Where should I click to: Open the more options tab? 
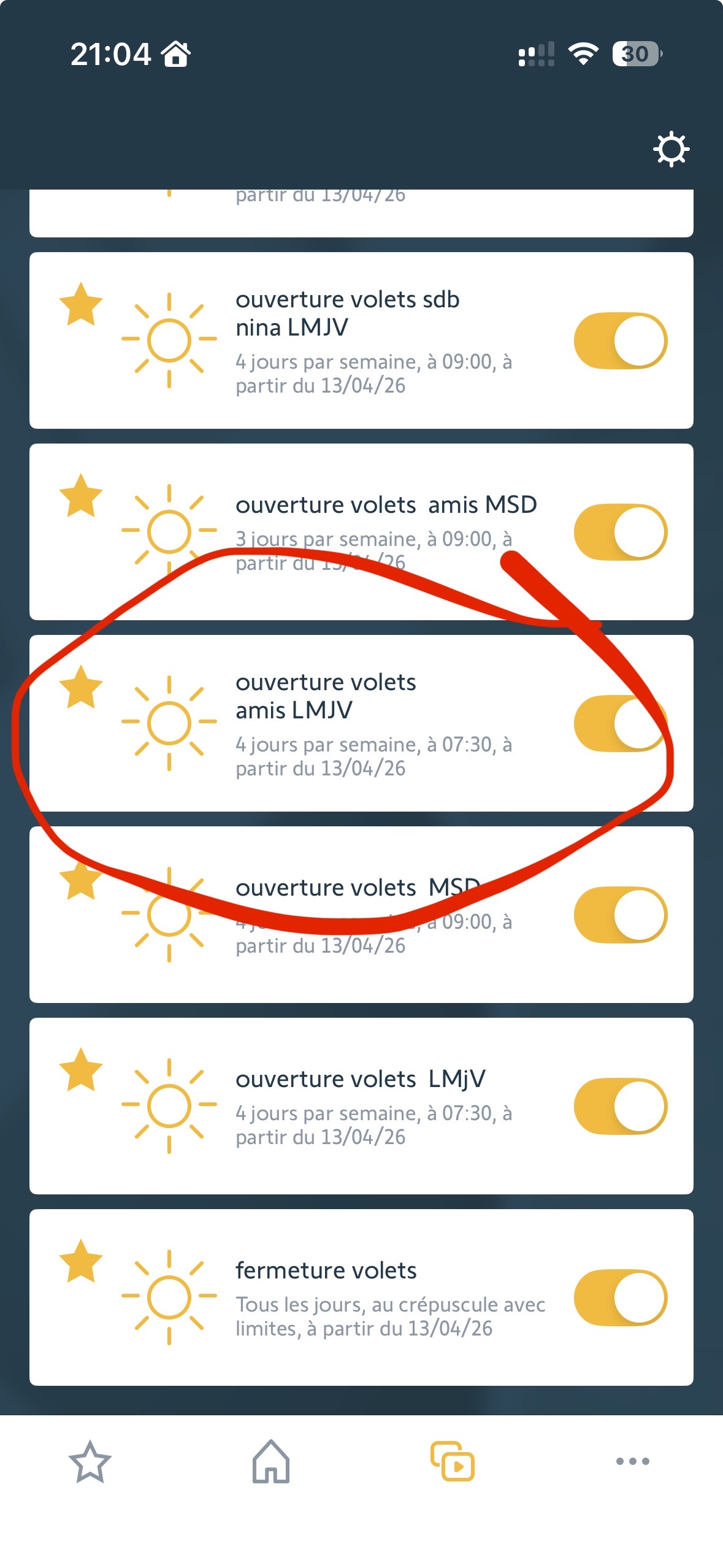633,1462
